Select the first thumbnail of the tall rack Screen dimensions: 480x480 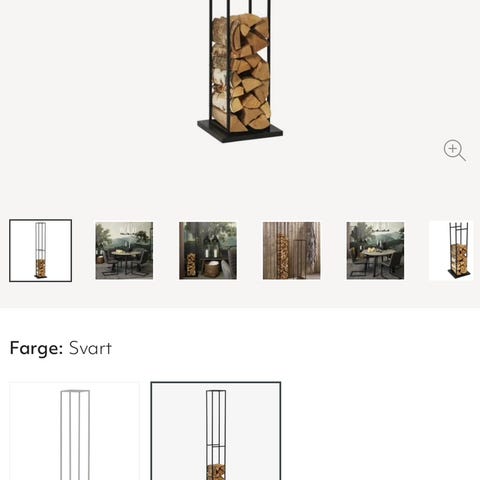coord(41,250)
